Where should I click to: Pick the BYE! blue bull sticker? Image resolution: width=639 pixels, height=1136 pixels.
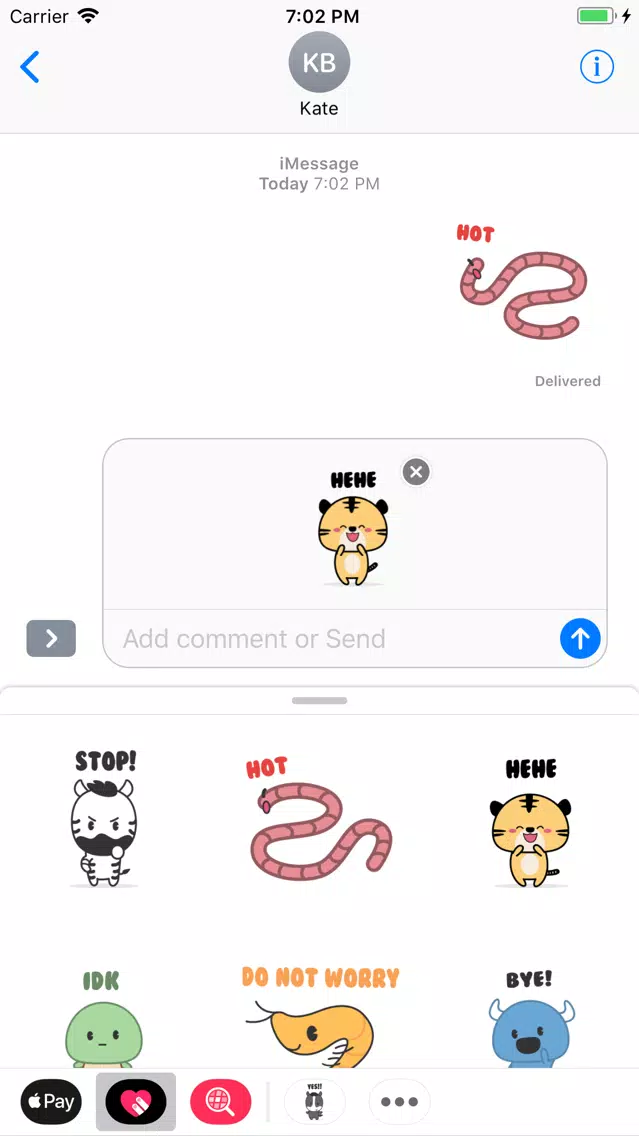coord(529,1018)
